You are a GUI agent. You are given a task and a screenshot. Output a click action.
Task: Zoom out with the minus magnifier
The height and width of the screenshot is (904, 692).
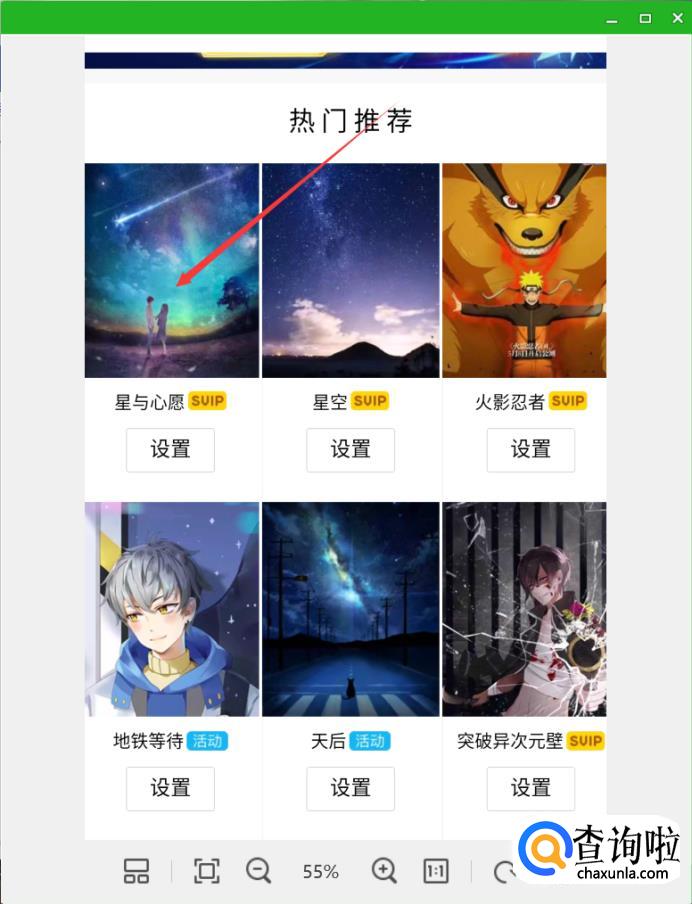coord(259,871)
